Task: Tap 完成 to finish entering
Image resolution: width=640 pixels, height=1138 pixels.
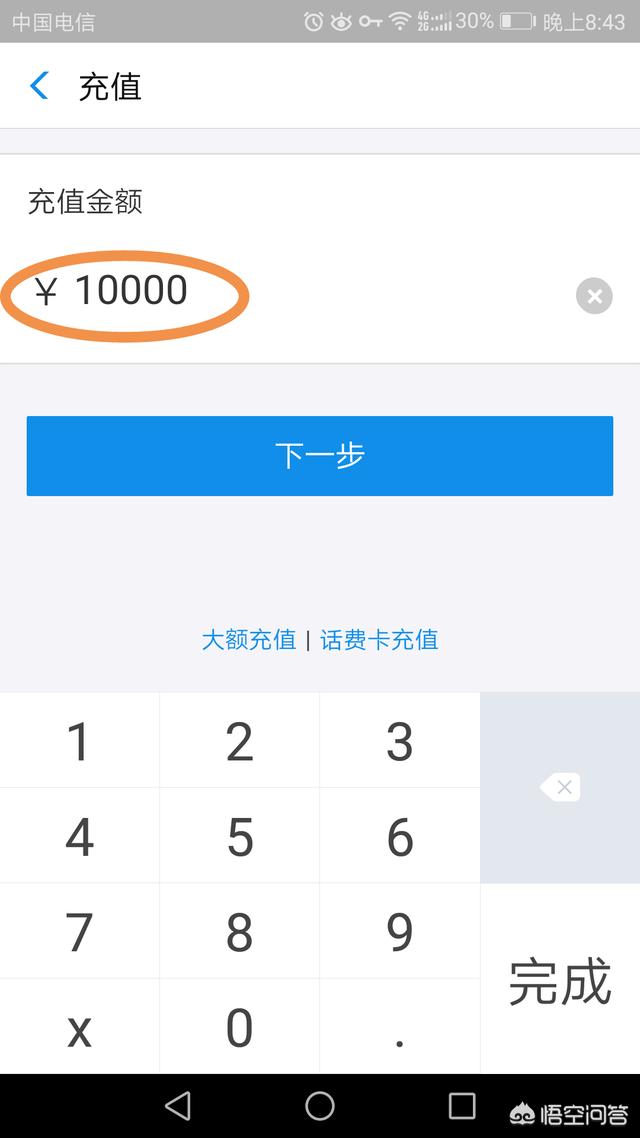Action: point(560,980)
